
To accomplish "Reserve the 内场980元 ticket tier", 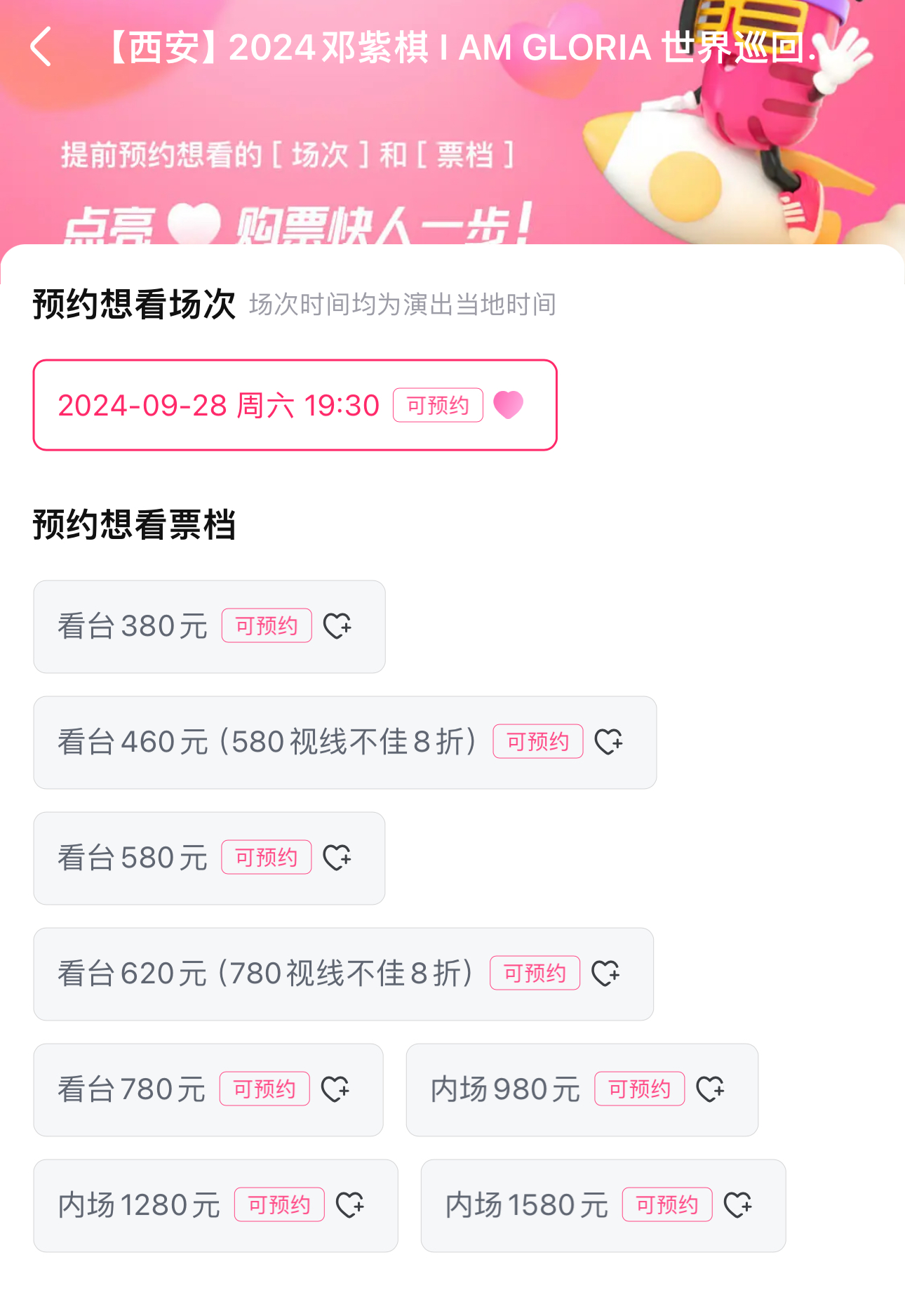I will point(582,1089).
